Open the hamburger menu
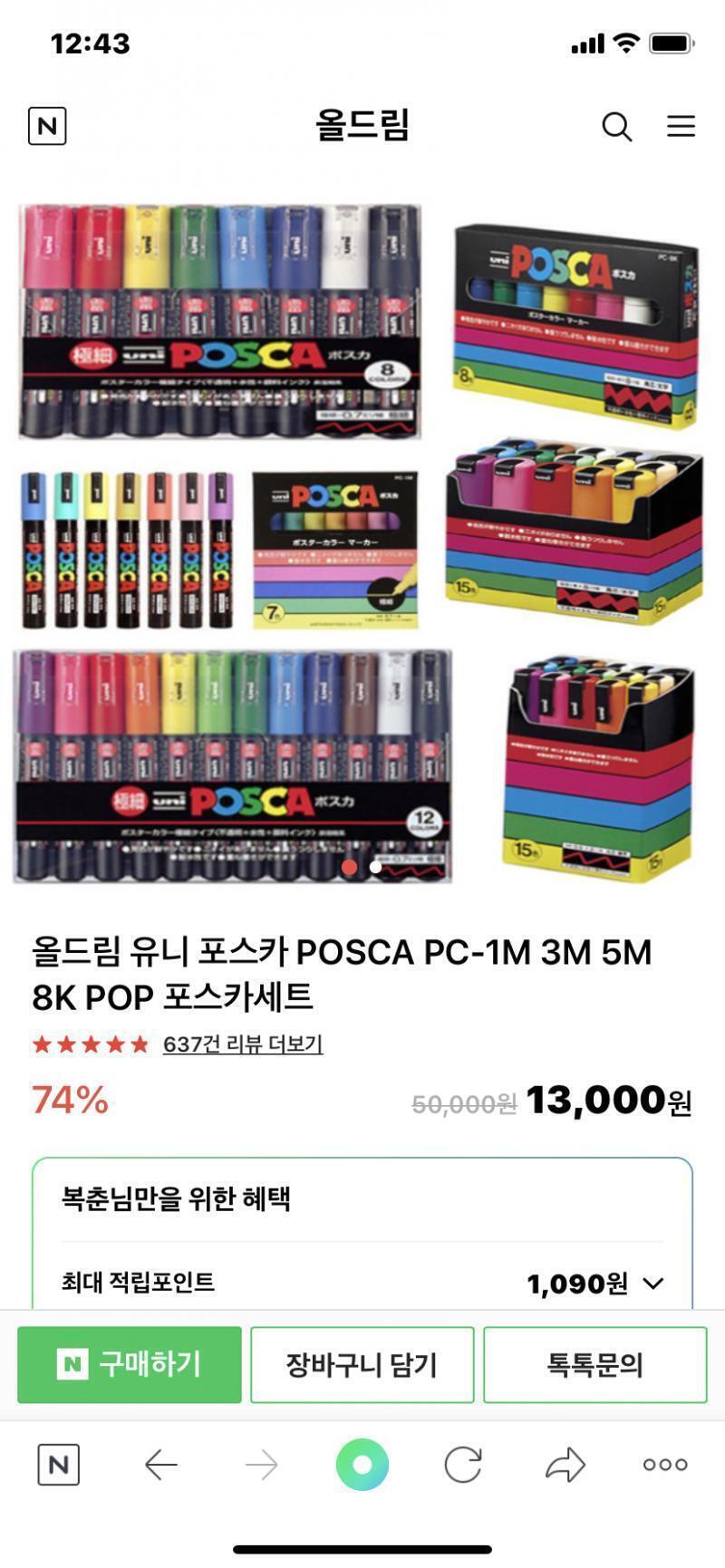This screenshot has width=725, height=1568. pos(681,126)
